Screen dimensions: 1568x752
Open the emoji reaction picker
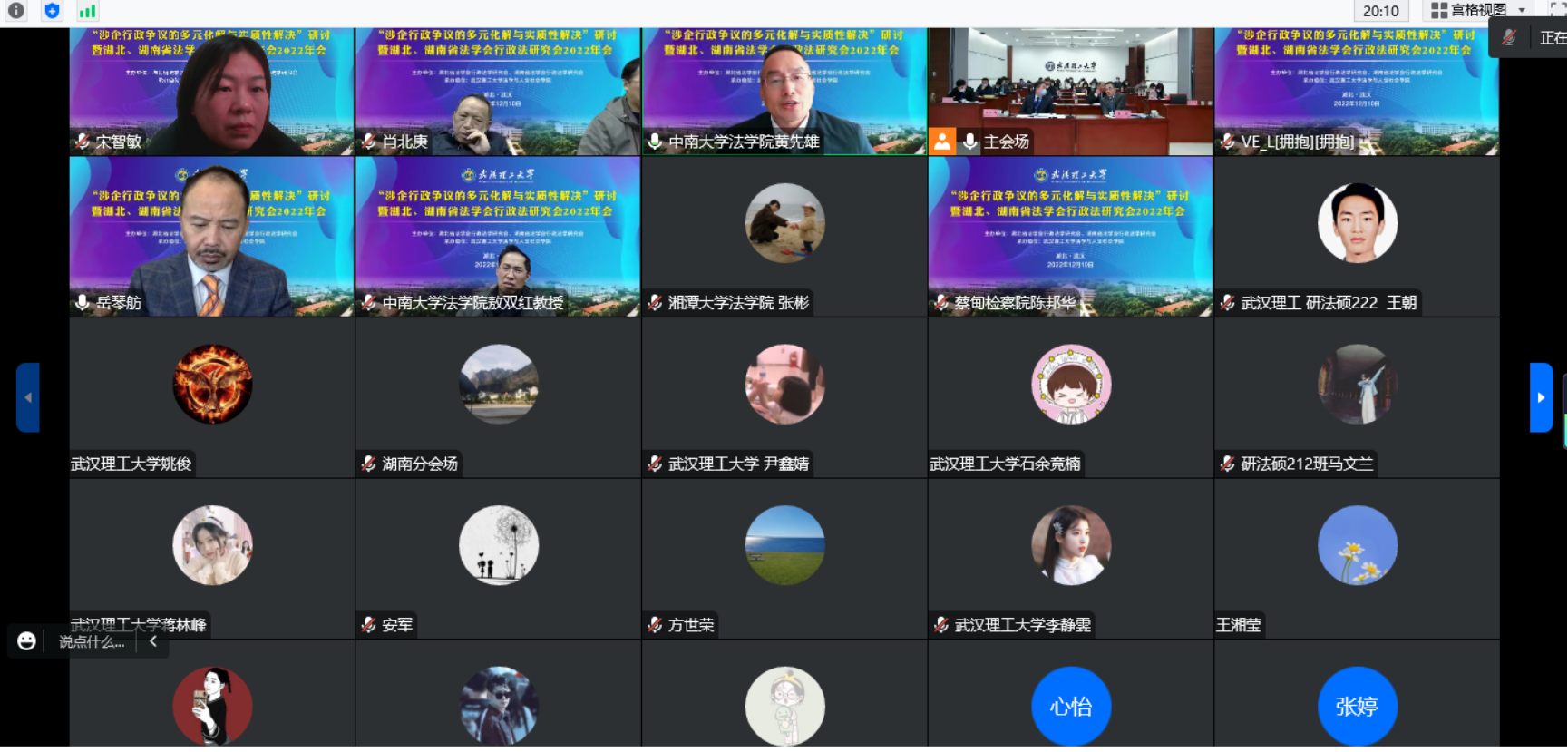point(27,641)
